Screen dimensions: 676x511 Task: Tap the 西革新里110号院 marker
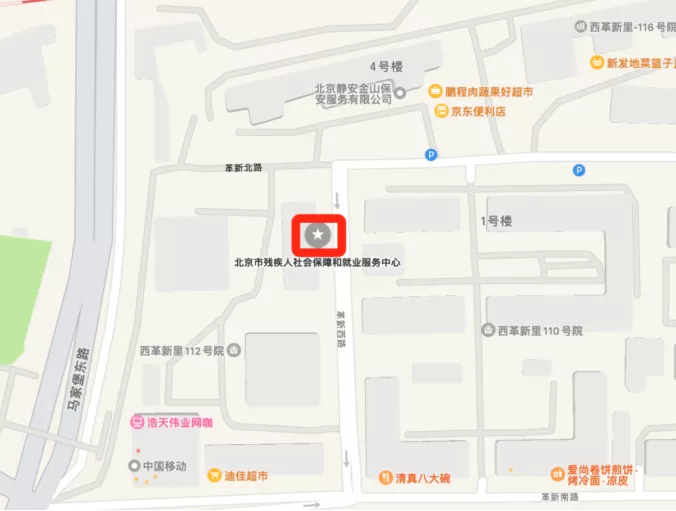point(487,330)
